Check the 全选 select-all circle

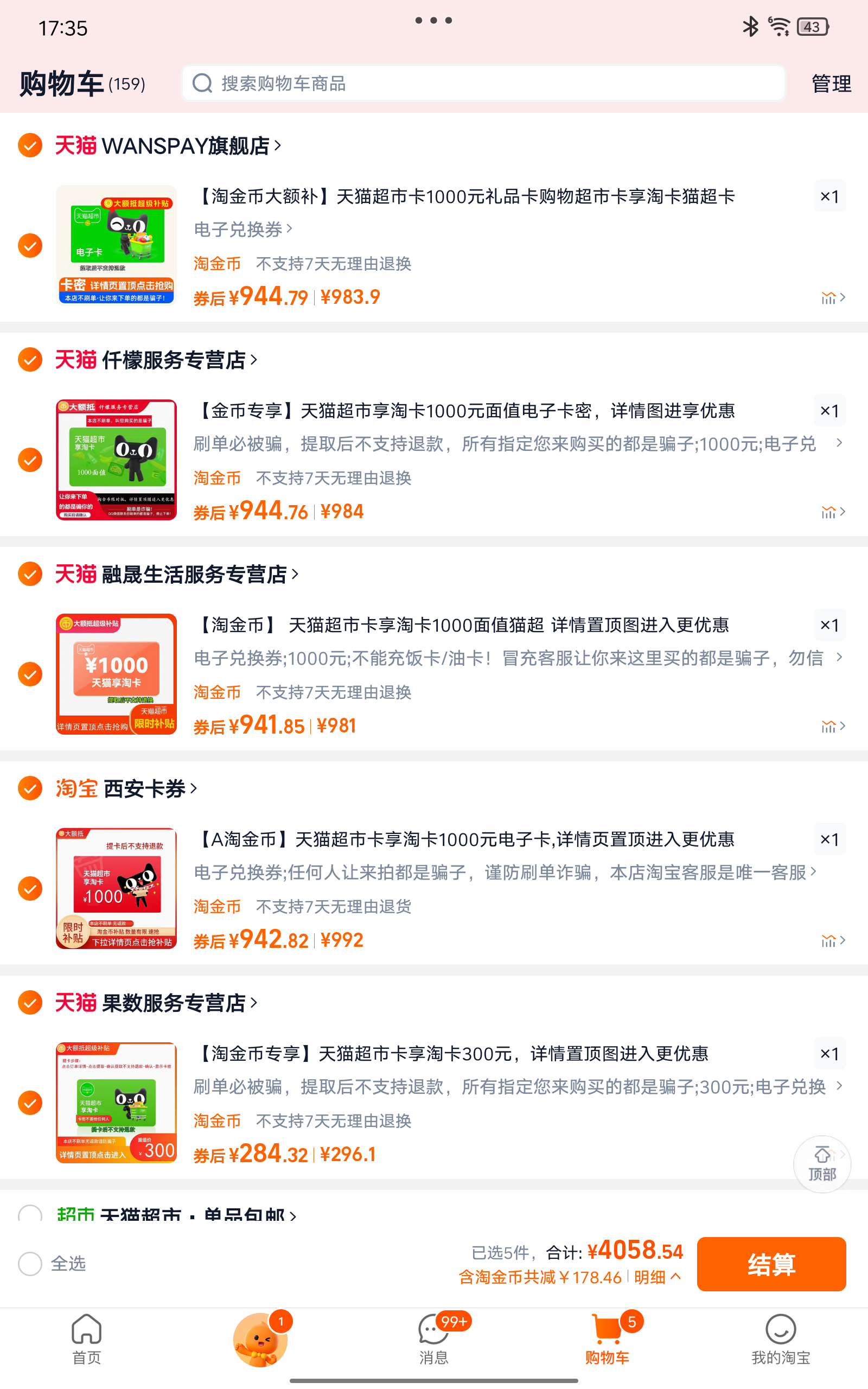(x=30, y=1263)
